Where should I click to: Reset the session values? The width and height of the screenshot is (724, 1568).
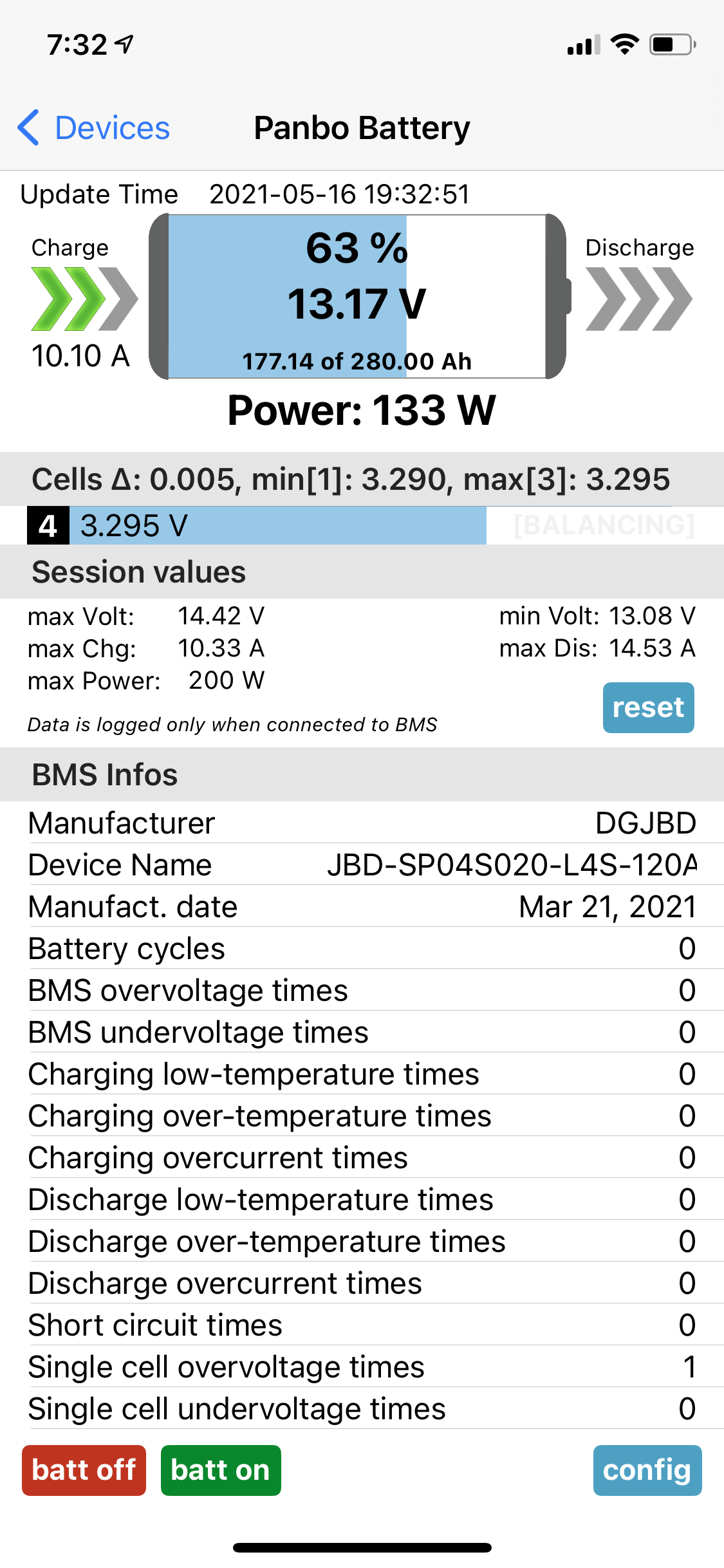click(x=648, y=707)
